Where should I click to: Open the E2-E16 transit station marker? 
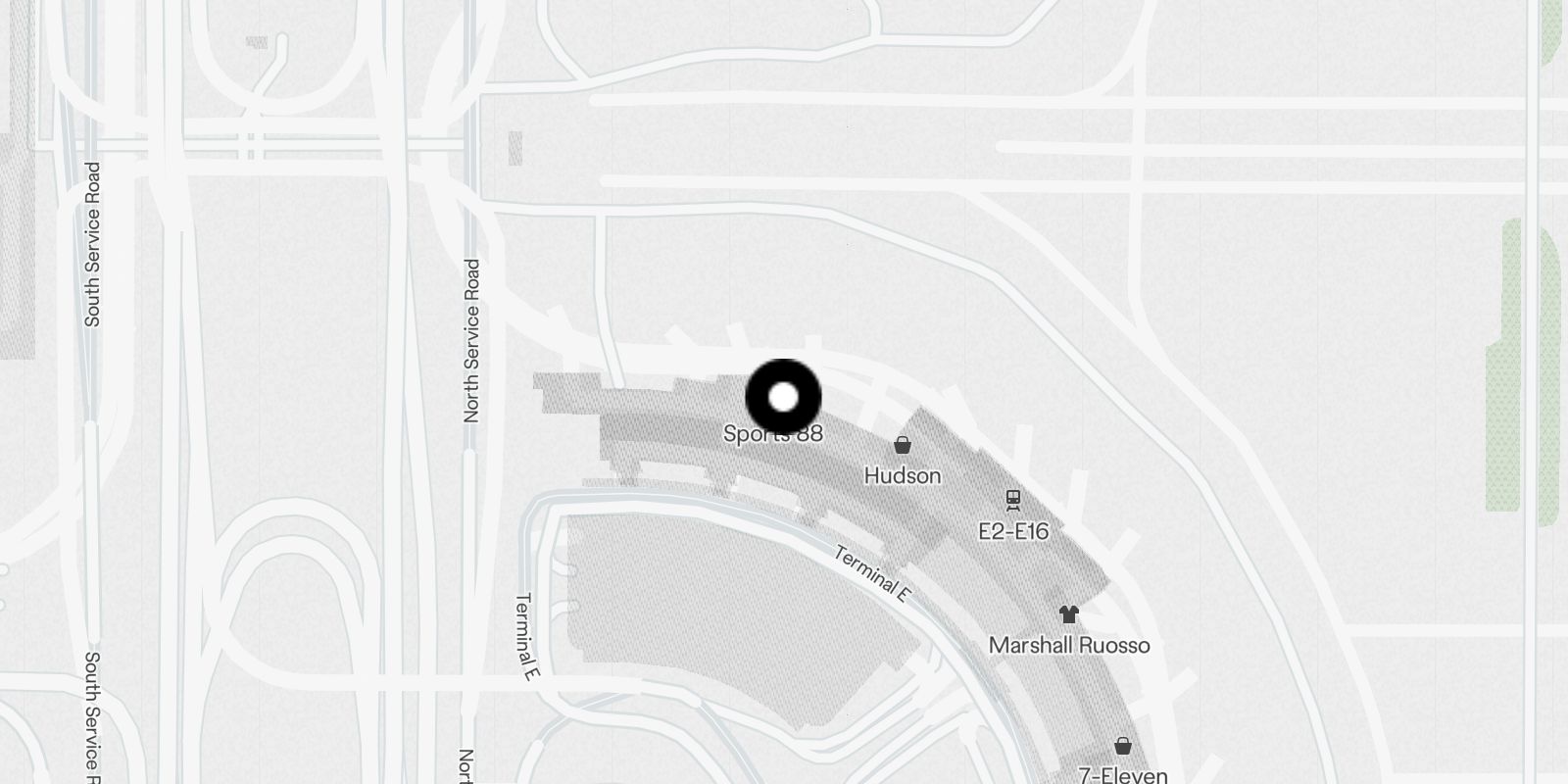click(x=1013, y=501)
